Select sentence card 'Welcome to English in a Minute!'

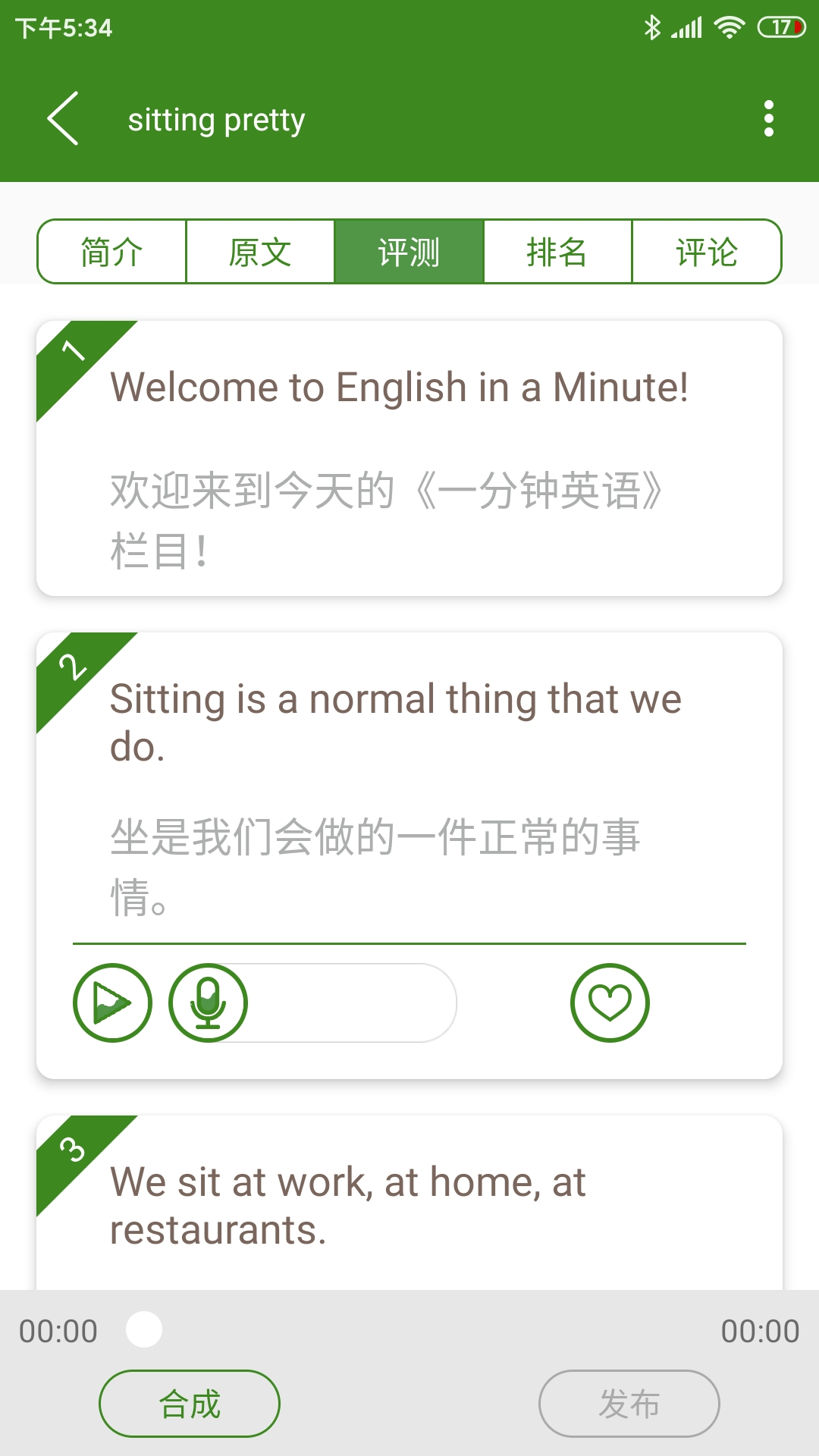coord(399,388)
